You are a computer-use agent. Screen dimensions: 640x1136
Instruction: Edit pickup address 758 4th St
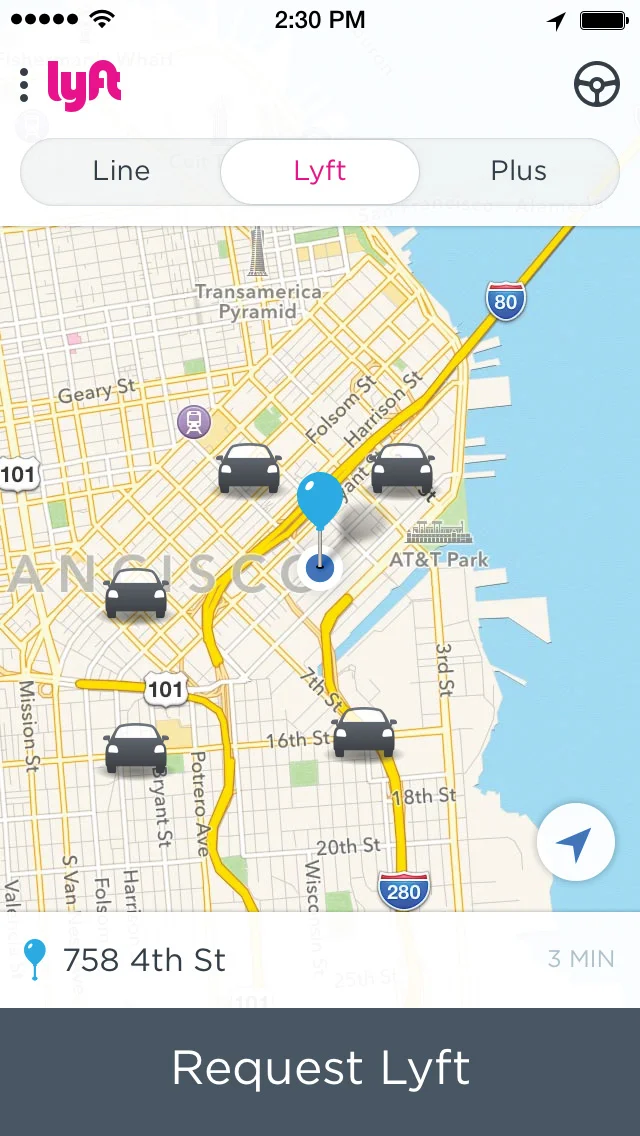tap(145, 960)
